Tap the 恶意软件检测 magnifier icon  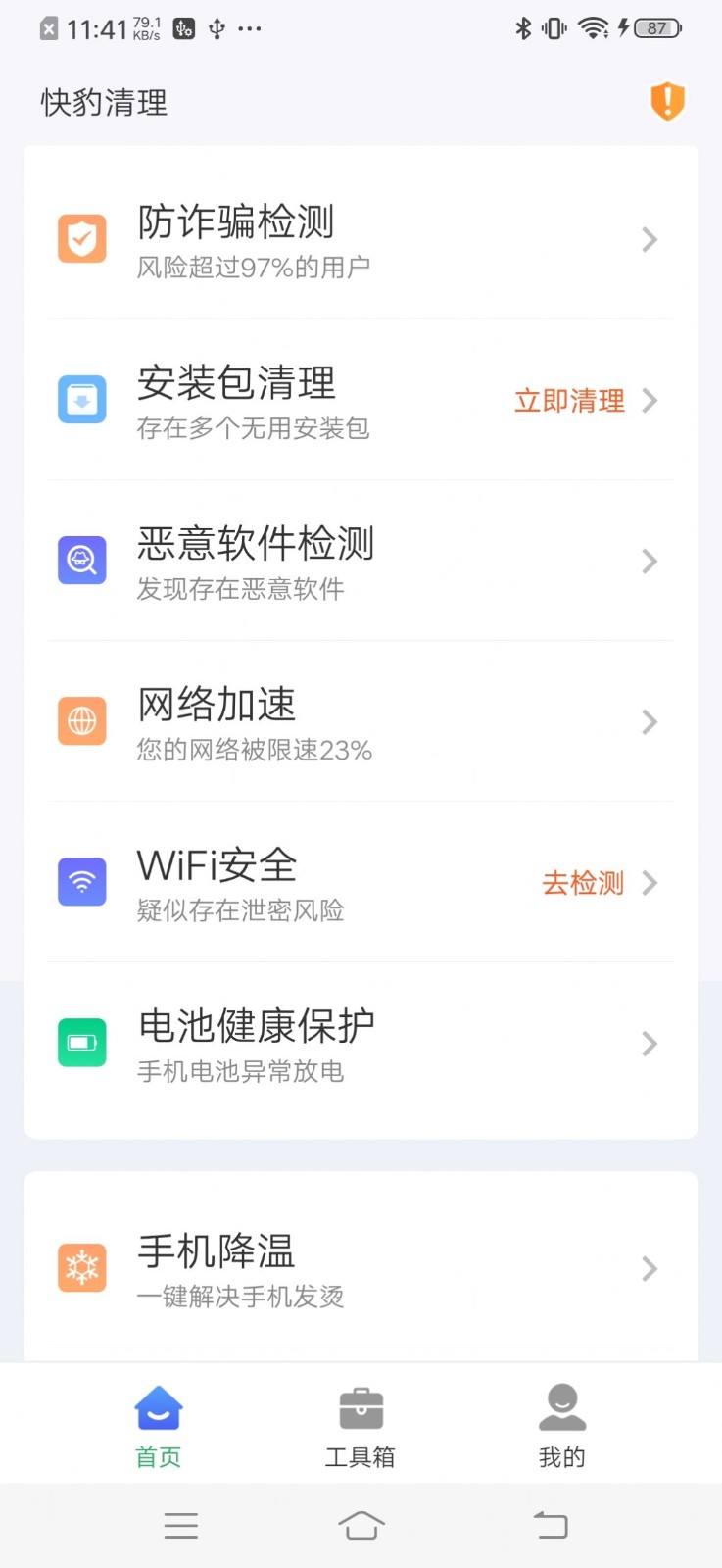point(81,561)
